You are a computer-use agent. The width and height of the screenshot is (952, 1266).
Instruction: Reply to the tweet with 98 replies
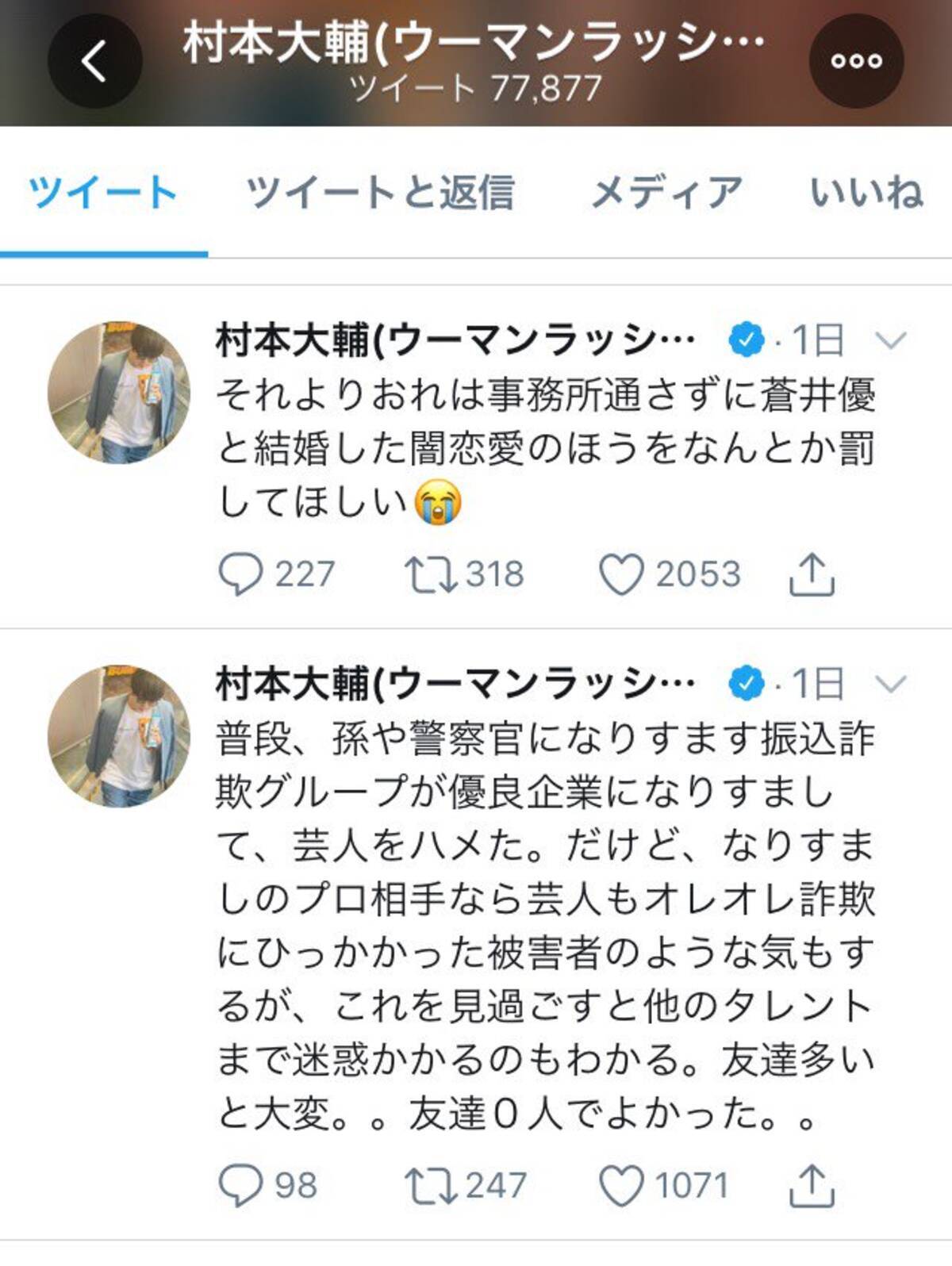[240, 1185]
